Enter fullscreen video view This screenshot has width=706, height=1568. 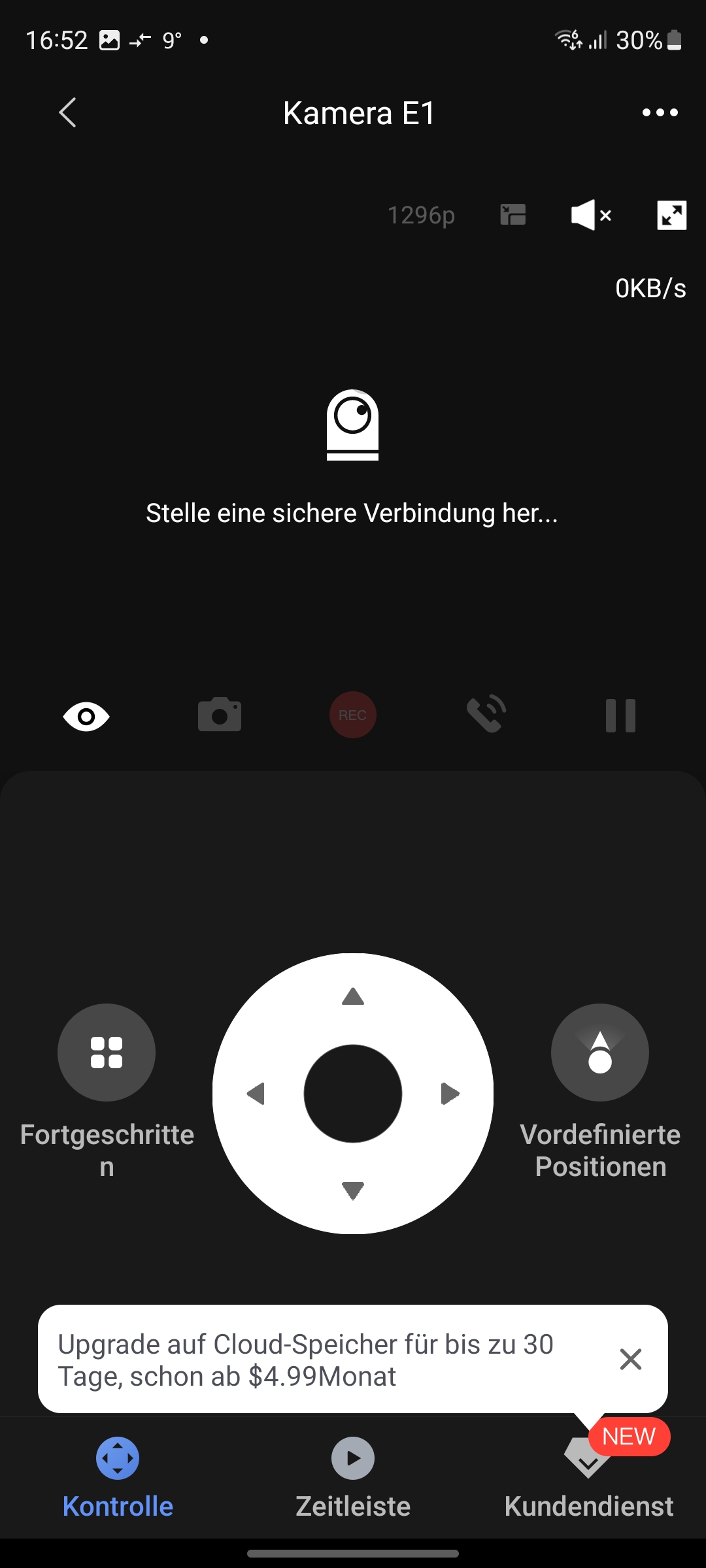point(671,215)
